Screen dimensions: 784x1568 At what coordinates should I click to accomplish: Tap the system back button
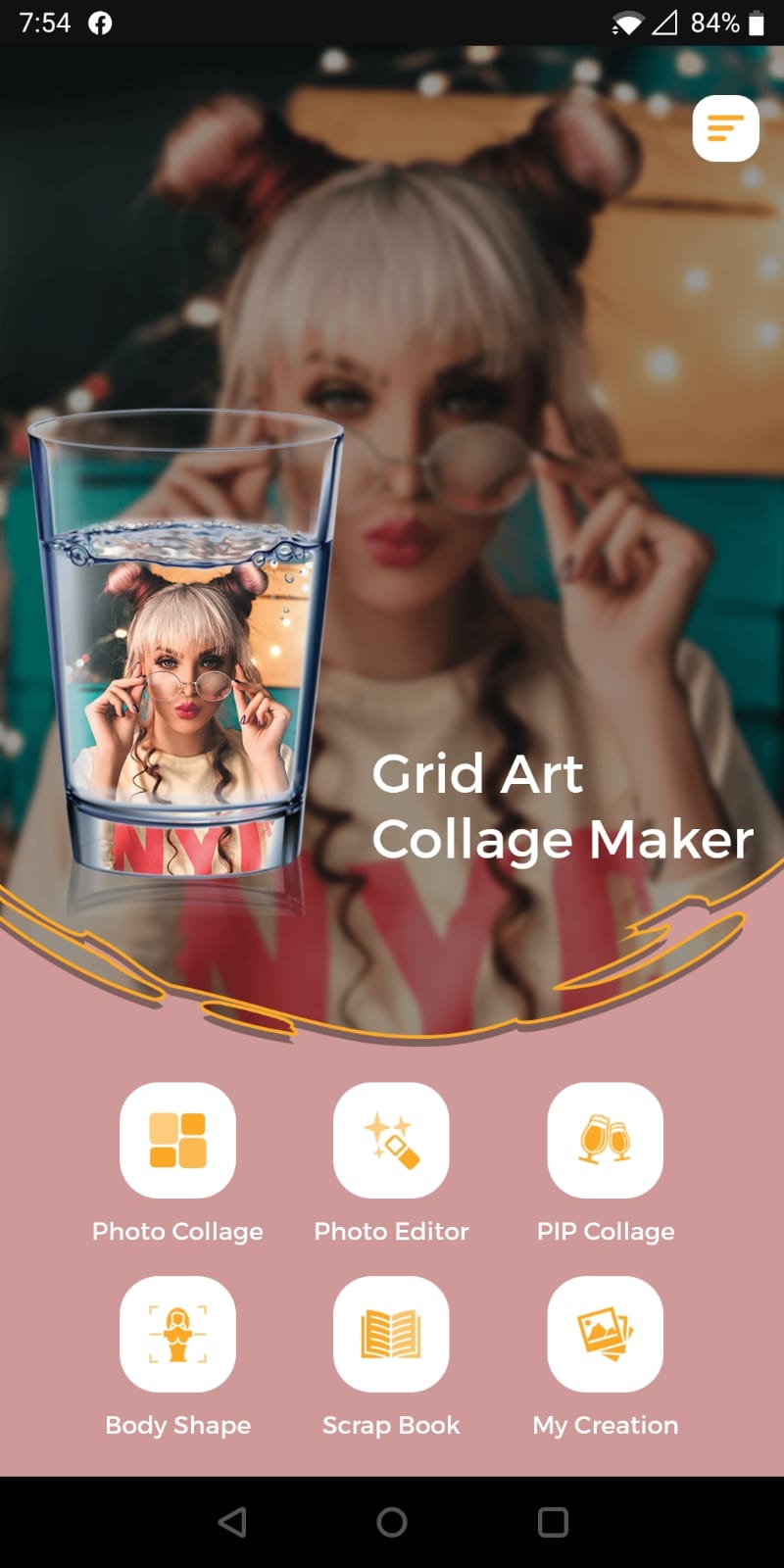pyautogui.click(x=232, y=1522)
